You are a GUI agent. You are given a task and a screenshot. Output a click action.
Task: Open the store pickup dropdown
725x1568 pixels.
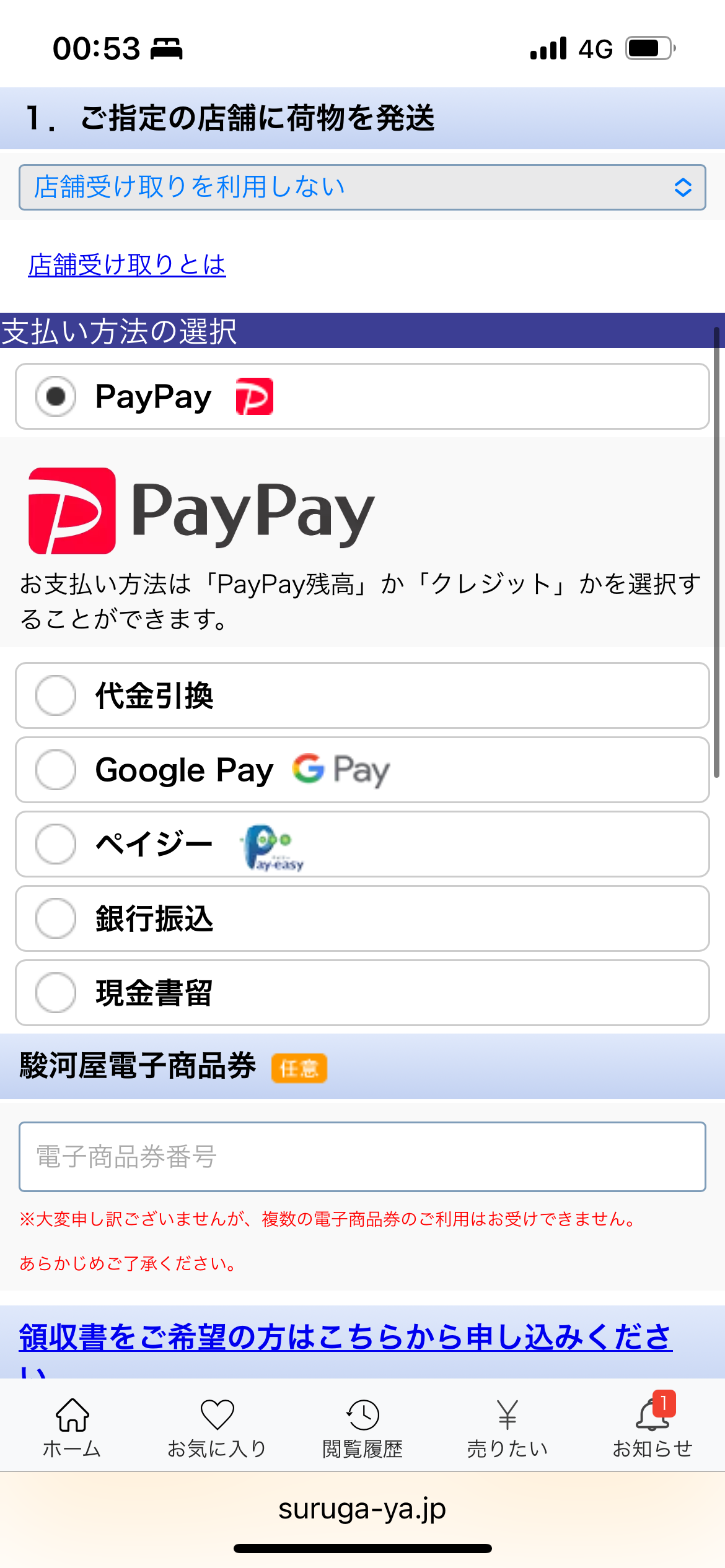(362, 187)
